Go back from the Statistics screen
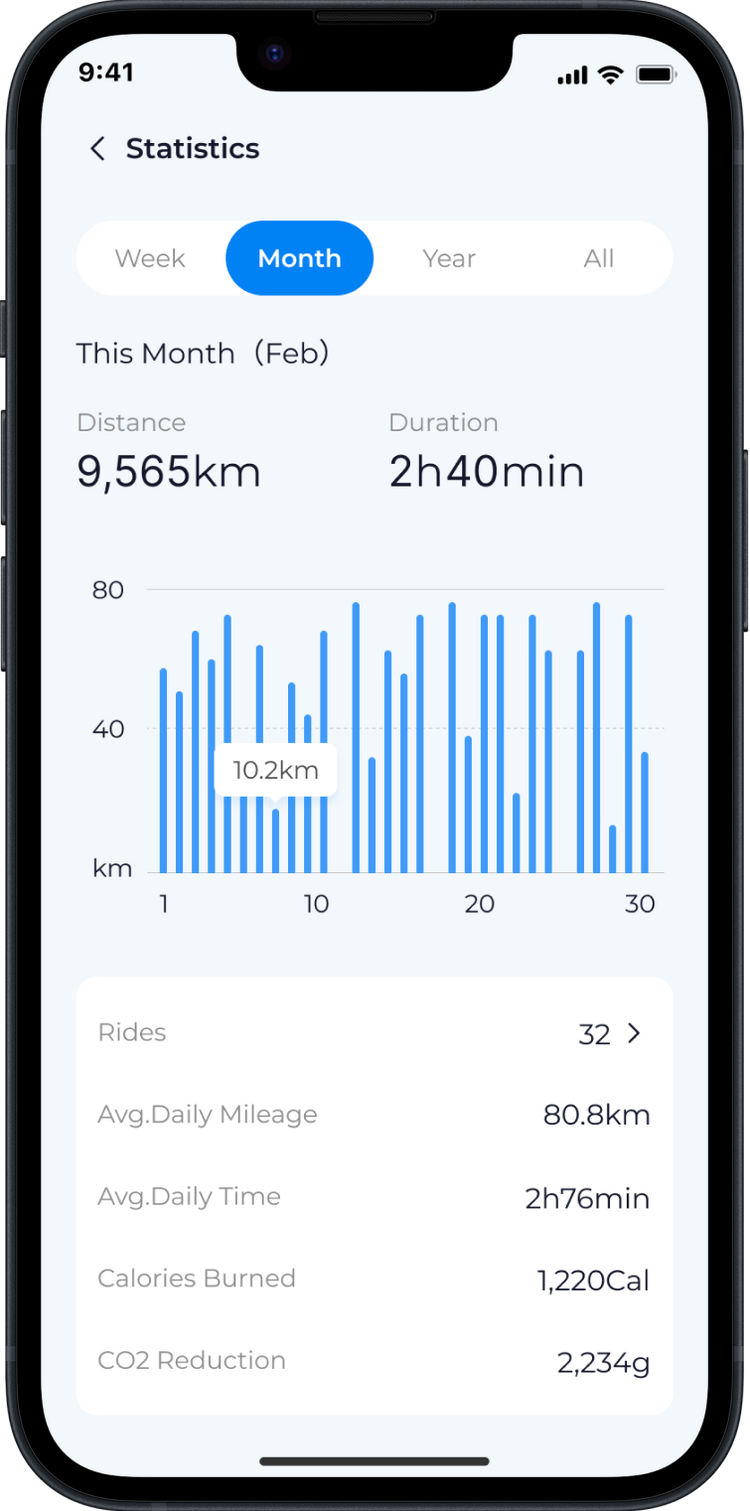The image size is (750, 1511). pyautogui.click(x=97, y=149)
